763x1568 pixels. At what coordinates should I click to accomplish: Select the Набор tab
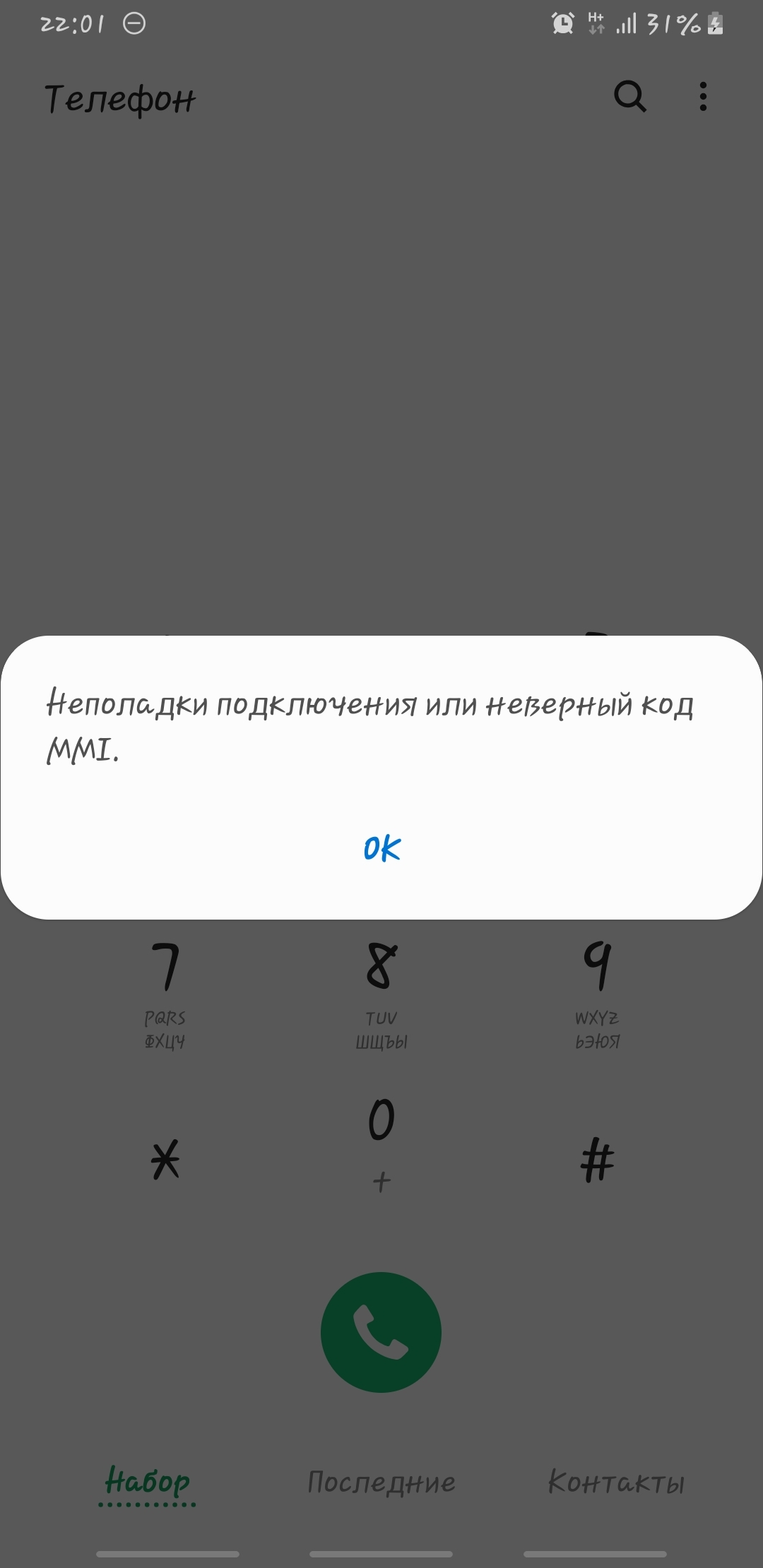pos(148,1482)
